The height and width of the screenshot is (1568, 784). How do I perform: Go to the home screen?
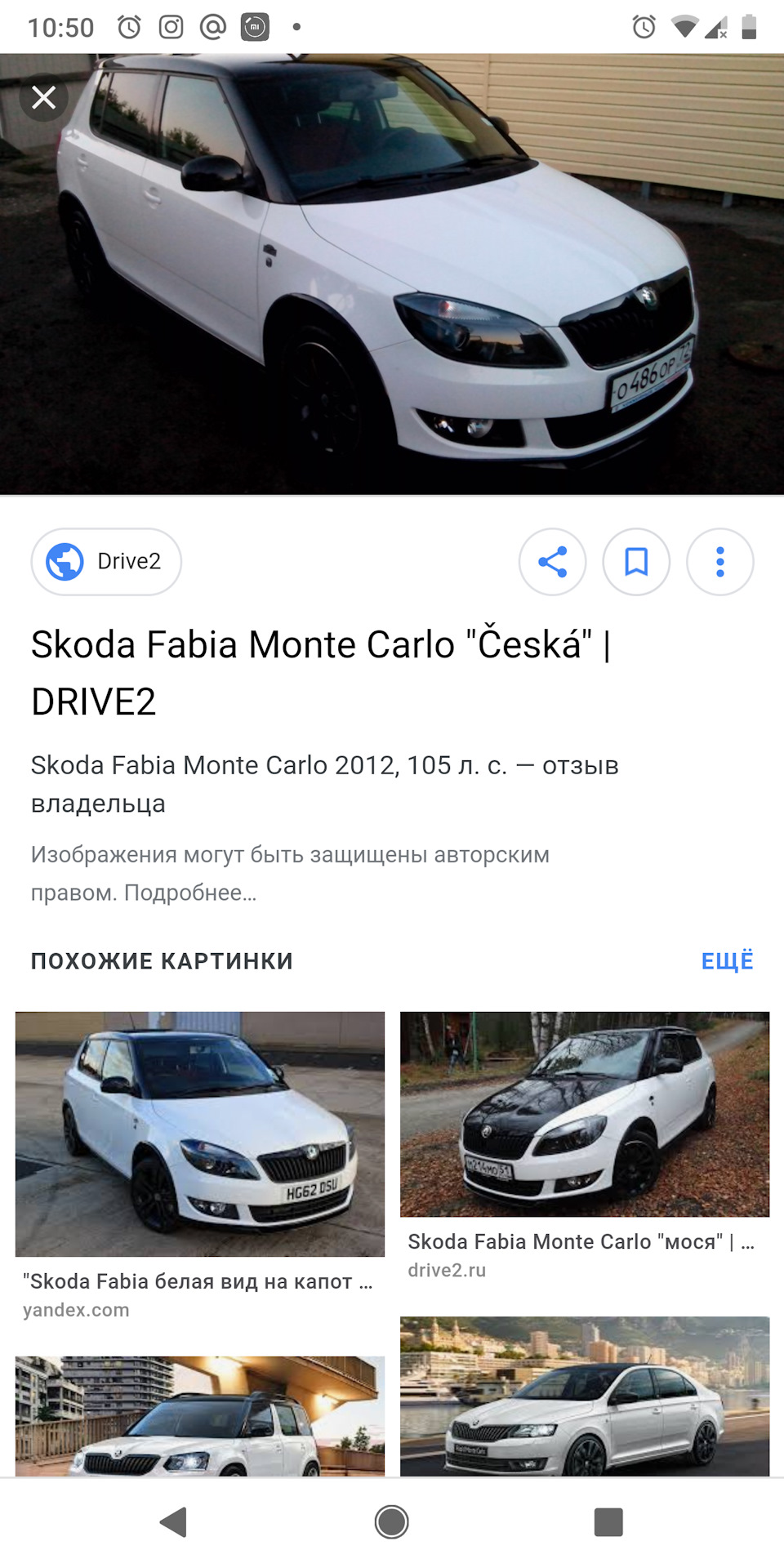(x=392, y=1522)
